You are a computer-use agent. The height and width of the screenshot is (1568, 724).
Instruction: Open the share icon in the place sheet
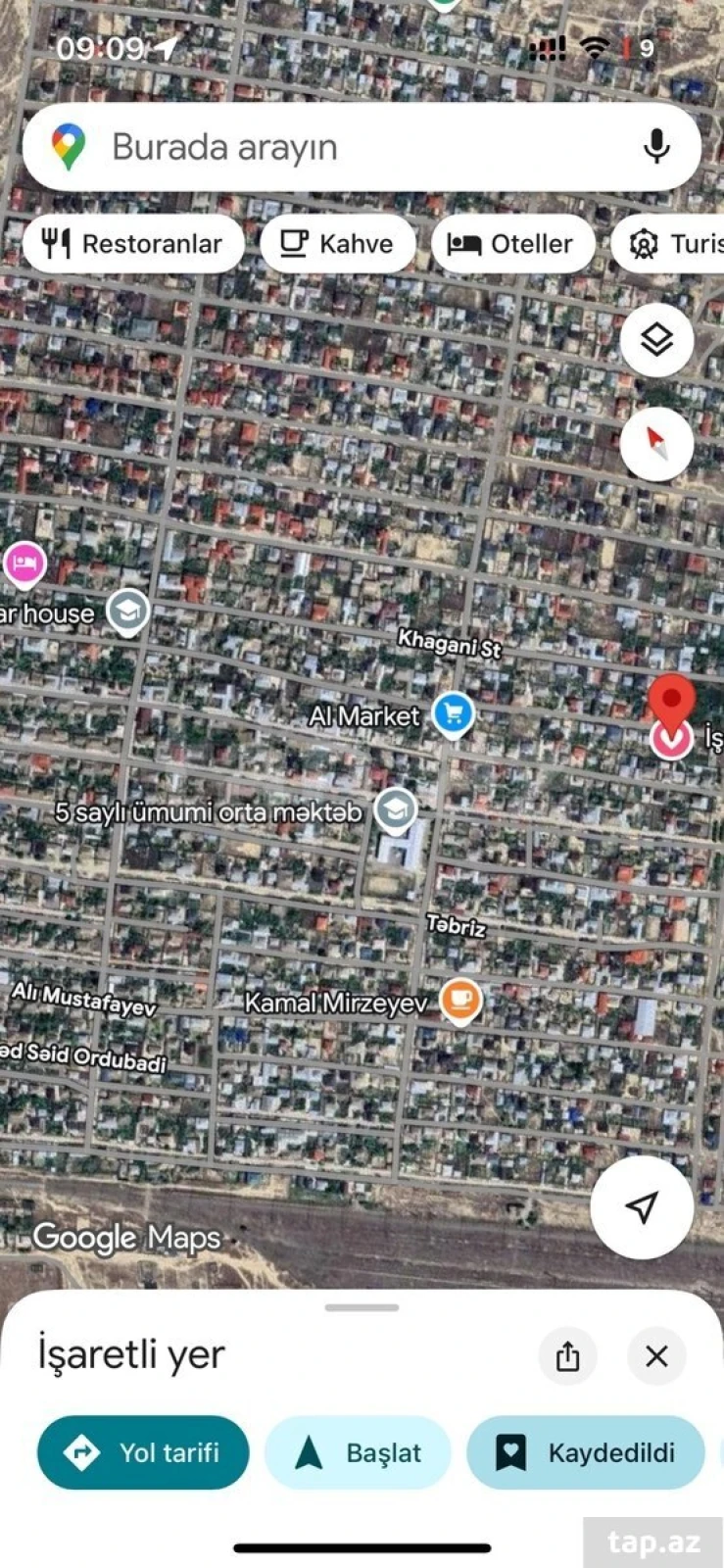[x=568, y=1356]
